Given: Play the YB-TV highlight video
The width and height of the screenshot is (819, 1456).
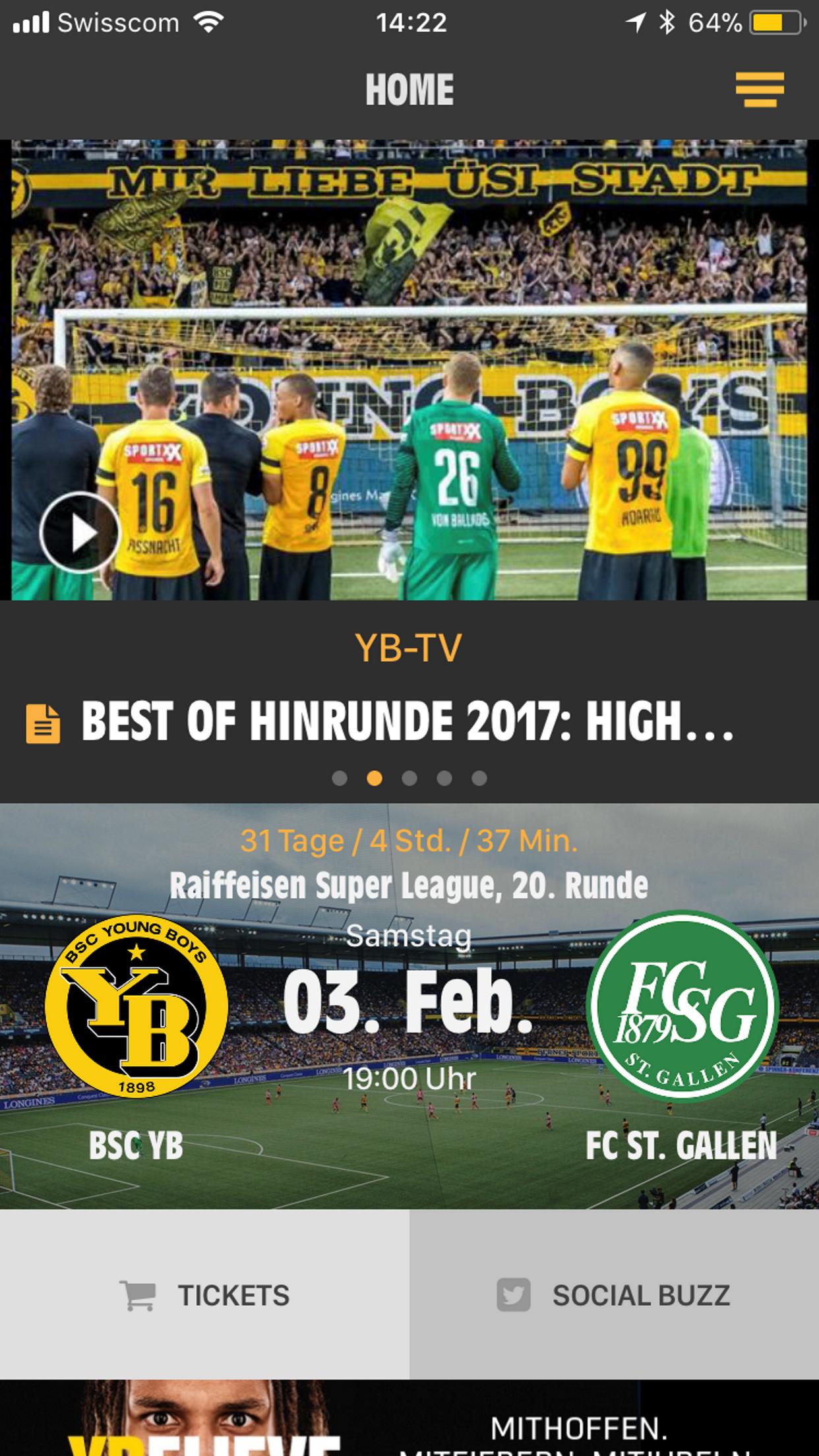Looking at the screenshot, I should pos(79,531).
